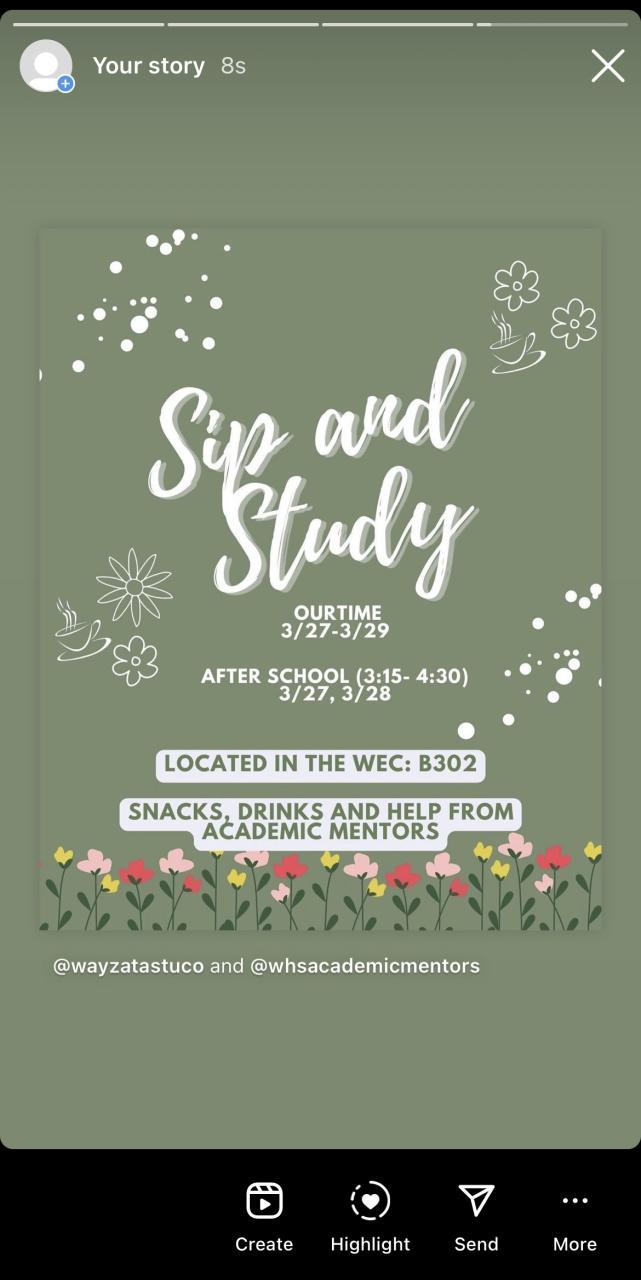Open the @wayzatastuco mention

[x=128, y=966]
